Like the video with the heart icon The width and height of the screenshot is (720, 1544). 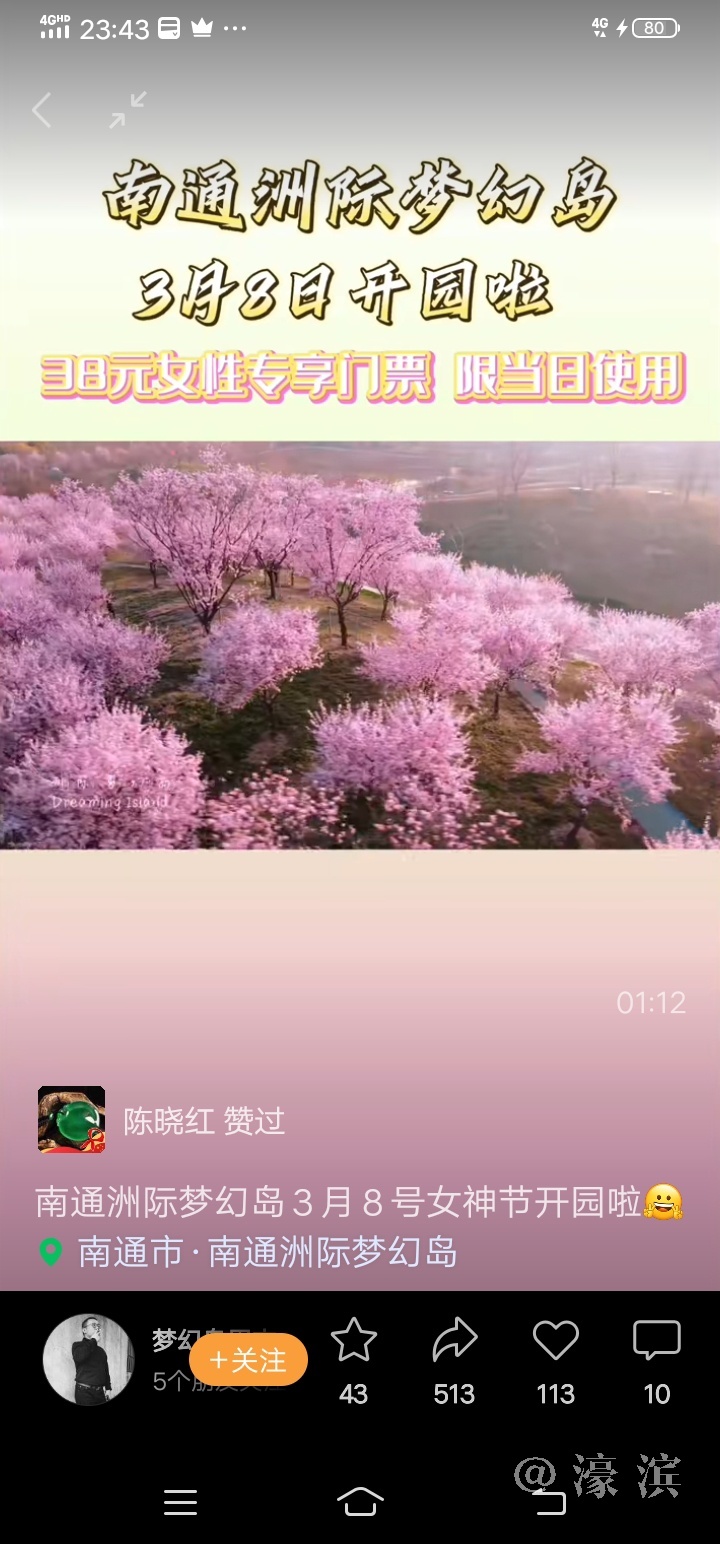pyautogui.click(x=555, y=1341)
